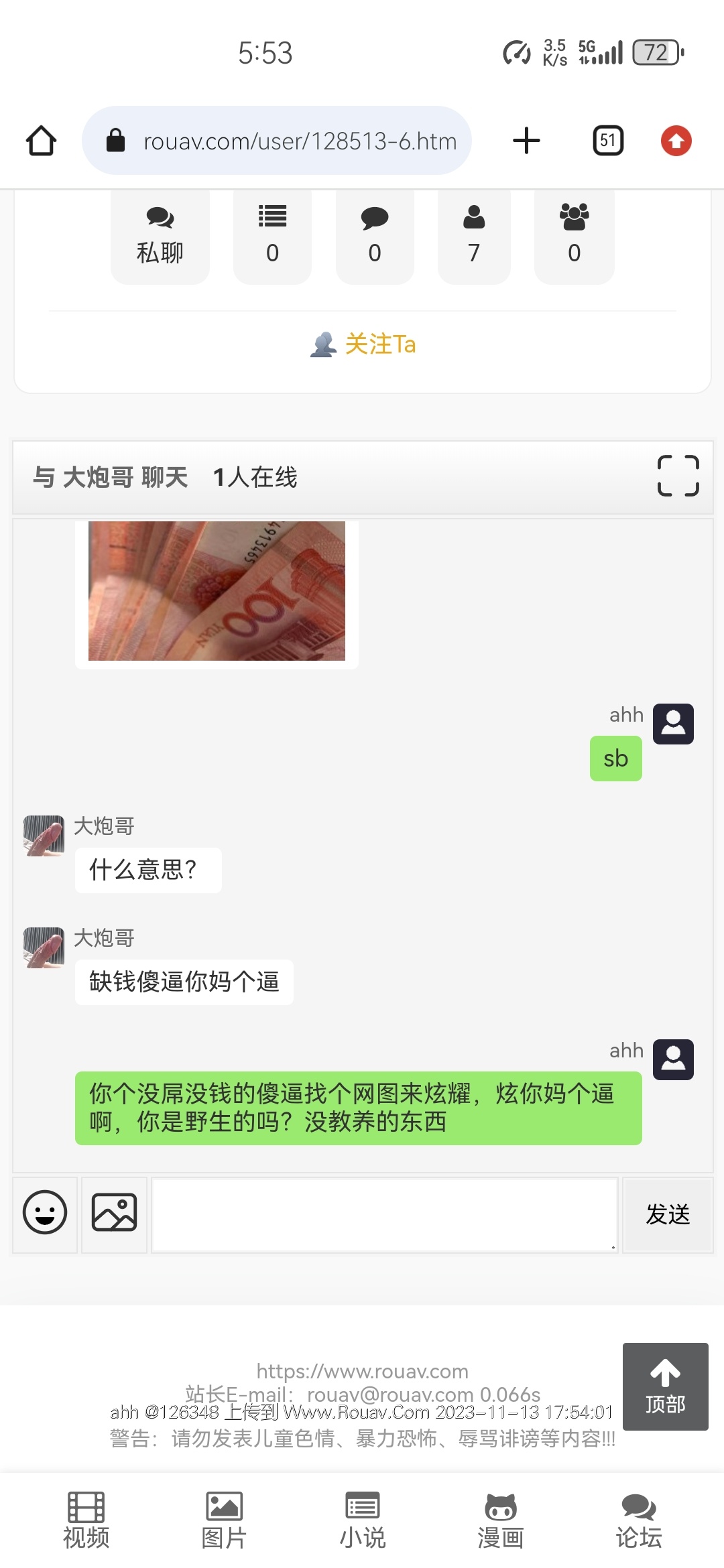The width and height of the screenshot is (724, 1568).
Task: Tap 关注Ta to follow this user
Action: [x=363, y=344]
